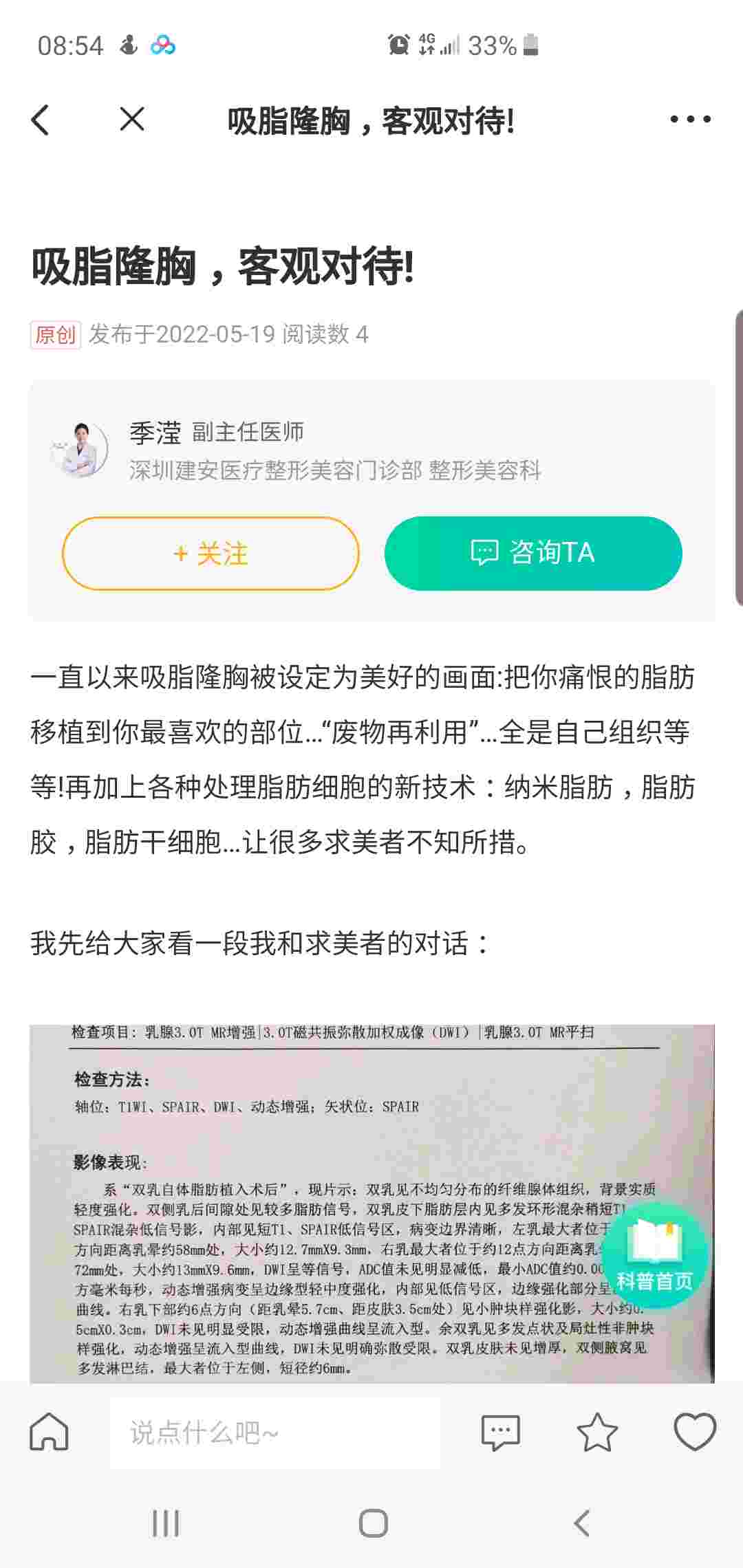743x1568 pixels.
Task: Tap the 说点什么吧 comment field
Action: point(275,1433)
